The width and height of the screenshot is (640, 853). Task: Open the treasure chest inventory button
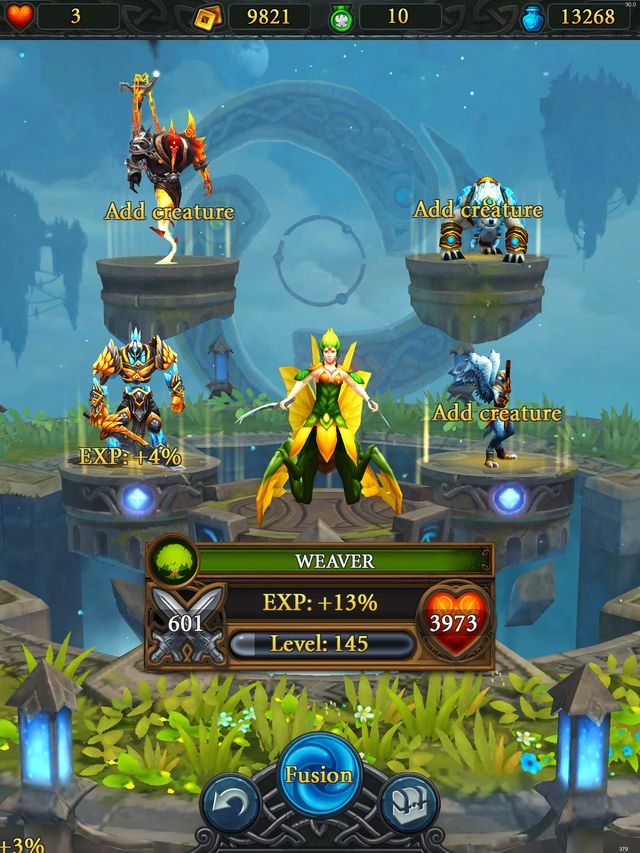point(408,805)
